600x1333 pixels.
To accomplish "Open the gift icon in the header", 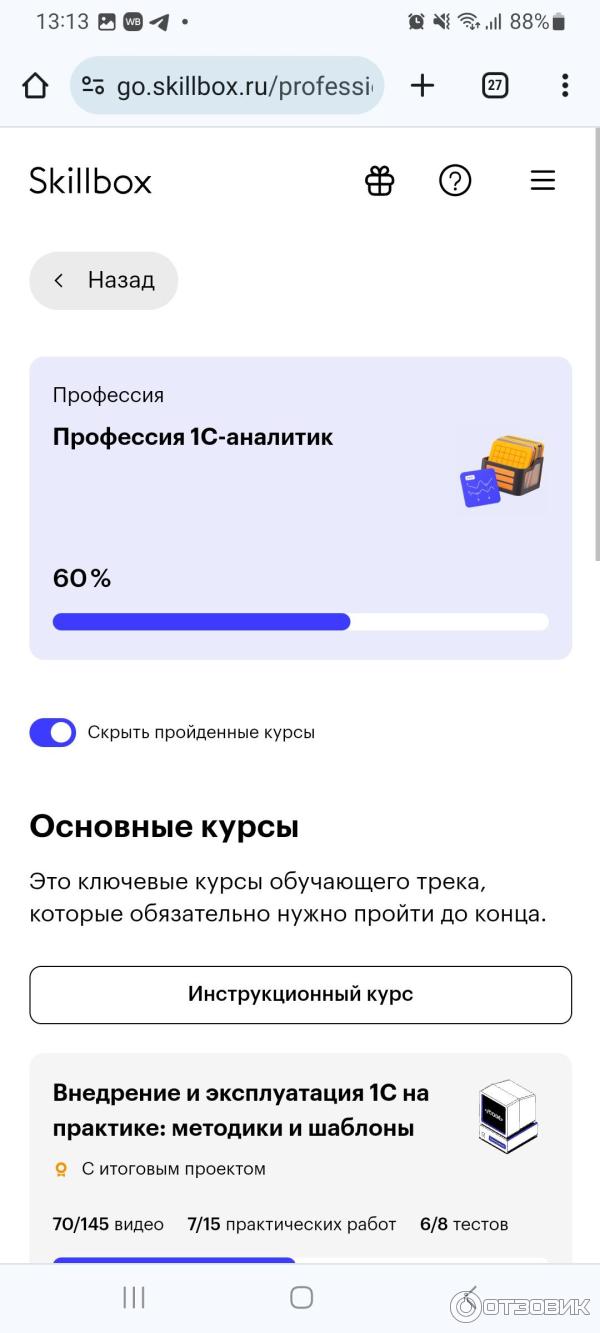I will pyautogui.click(x=380, y=181).
